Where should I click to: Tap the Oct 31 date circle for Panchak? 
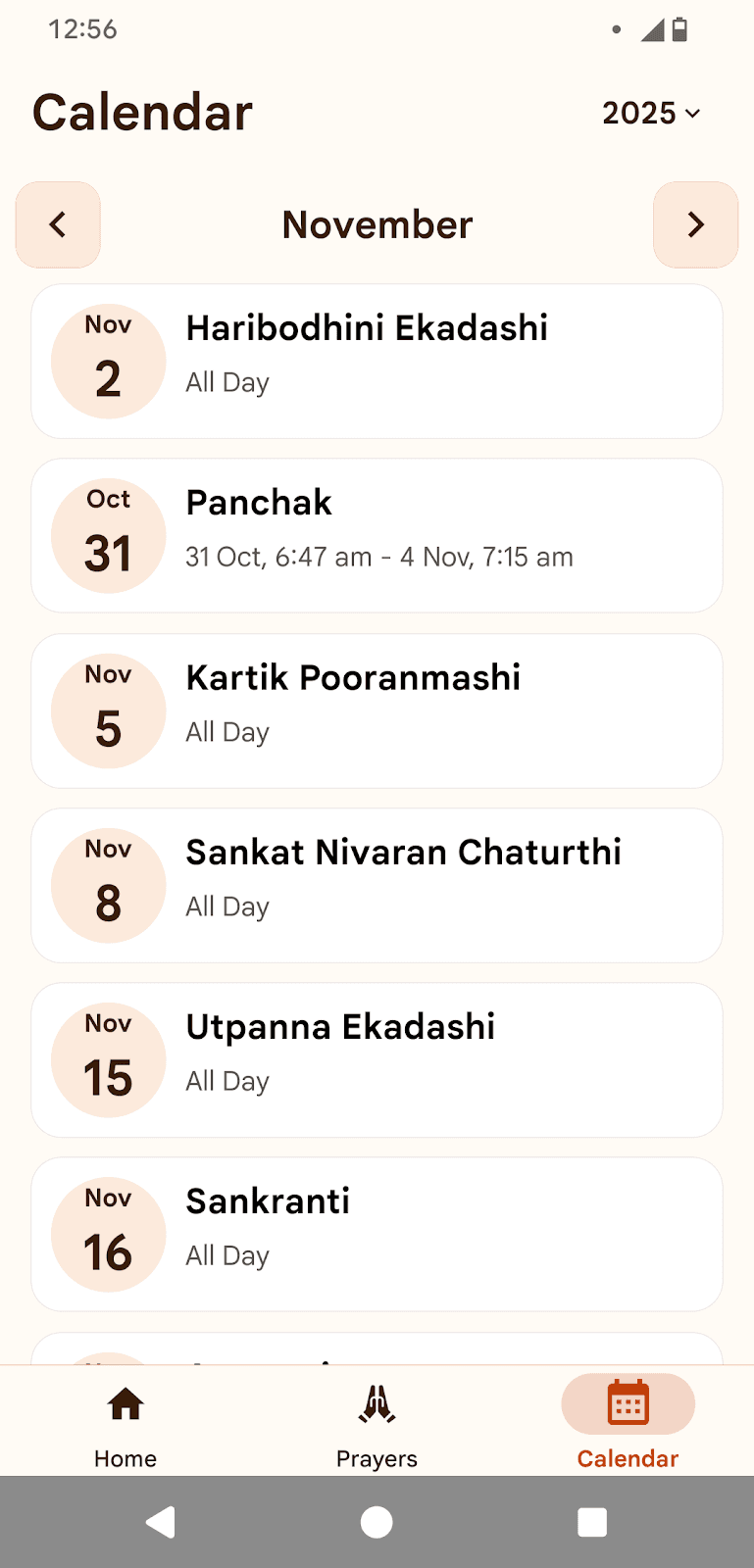(x=107, y=534)
